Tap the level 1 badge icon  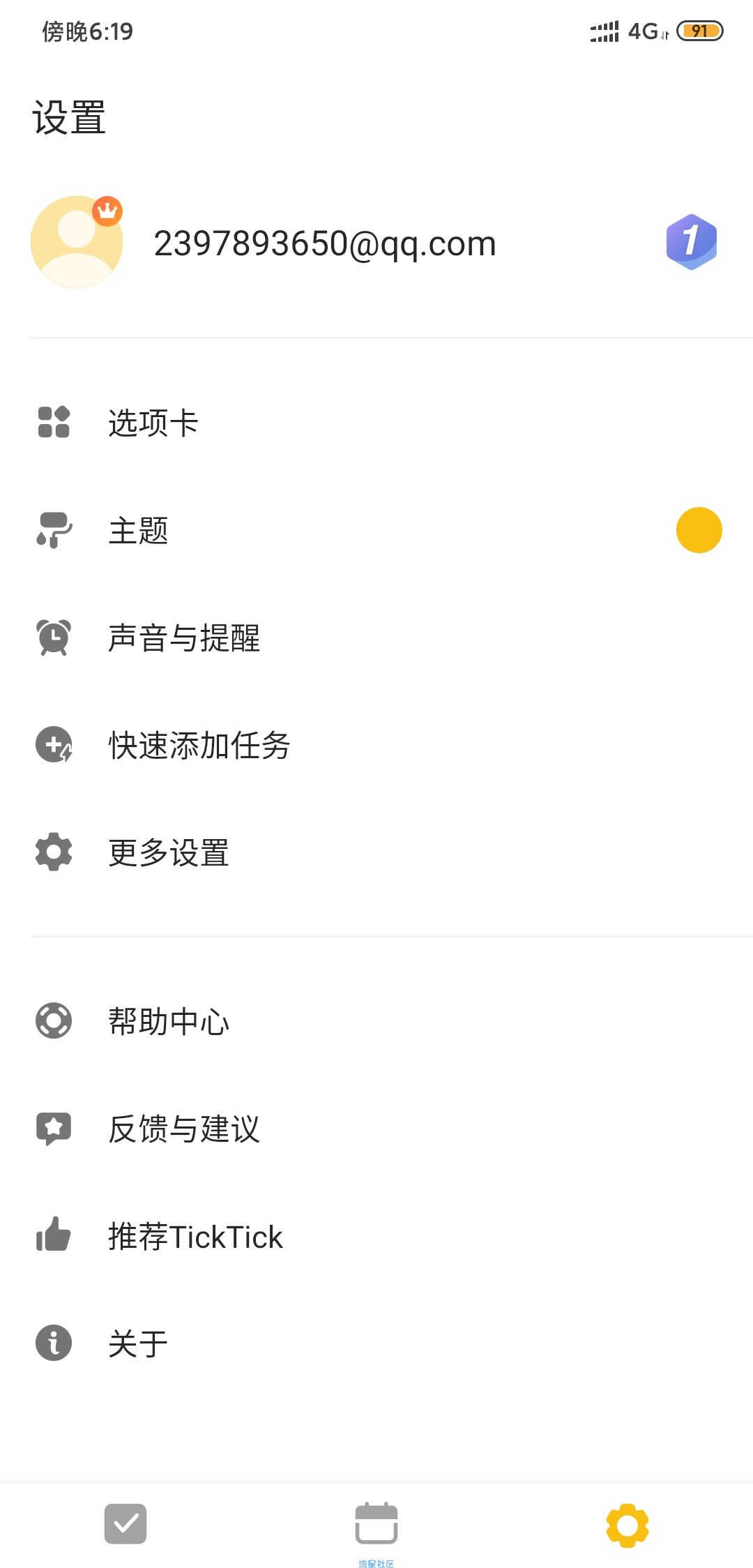(x=691, y=242)
